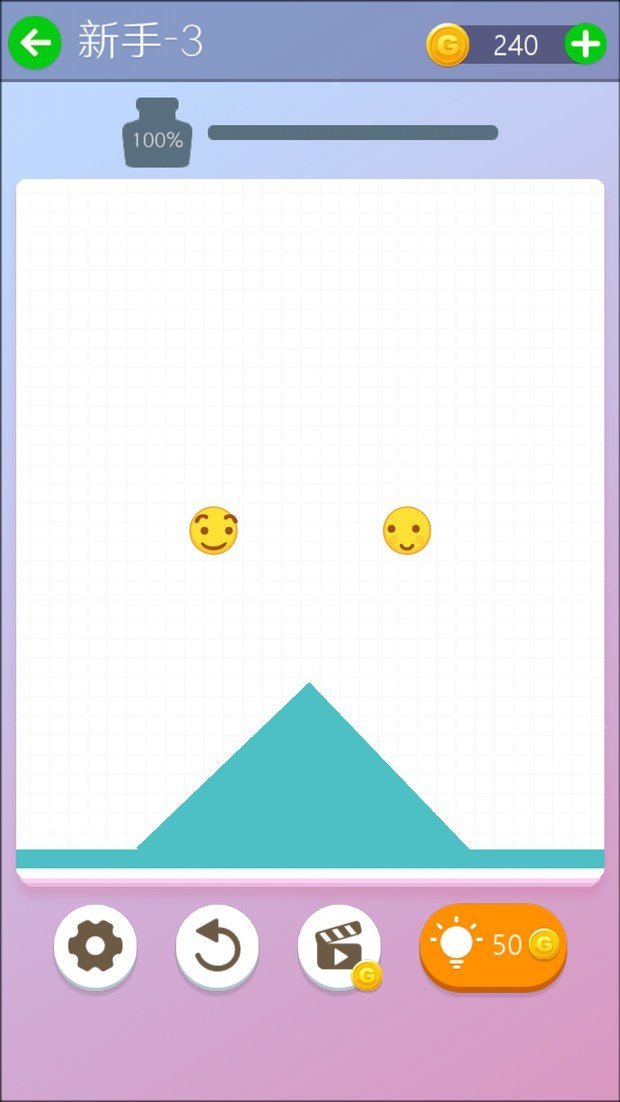Viewport: 620px width, 1102px height.
Task: Watch a video for free coins
Action: tap(339, 947)
